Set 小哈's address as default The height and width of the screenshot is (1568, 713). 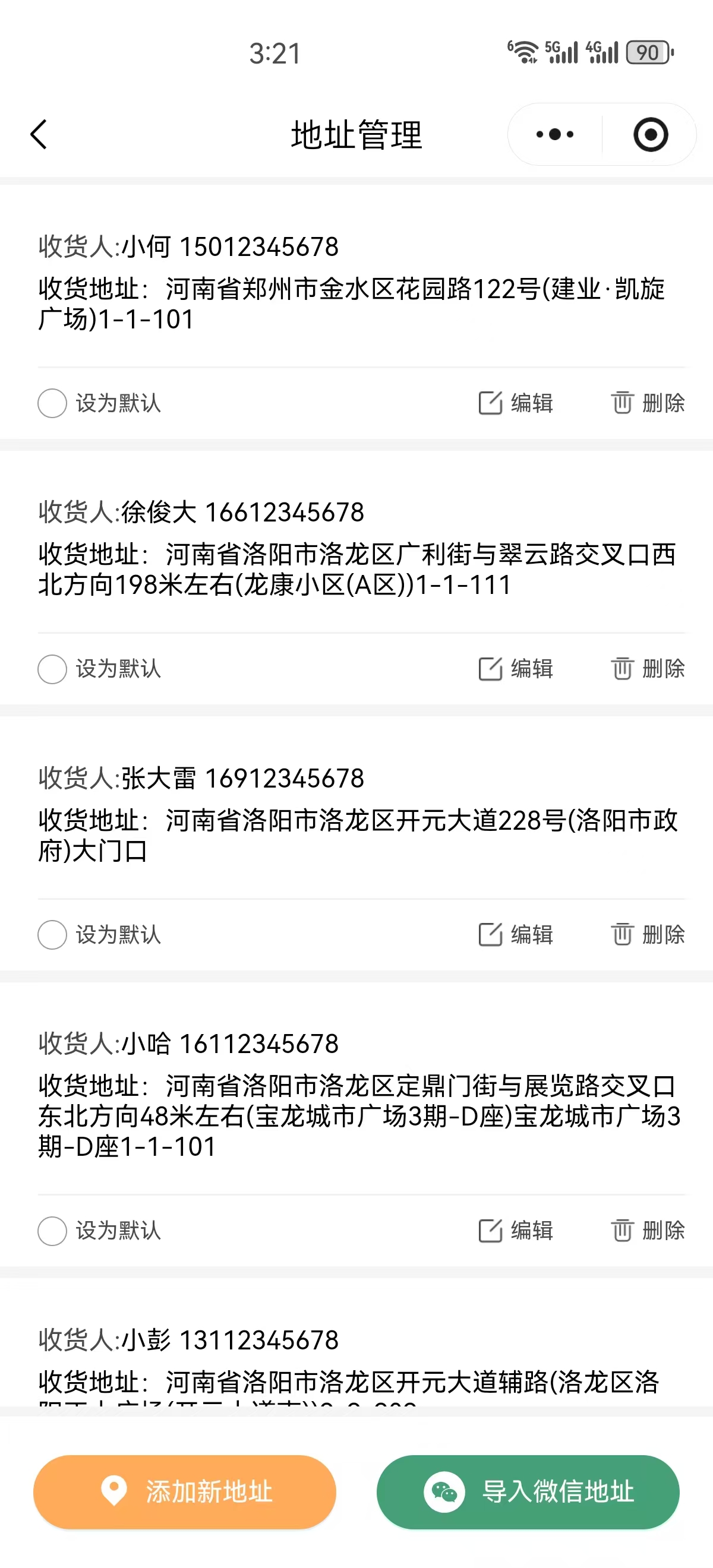[x=52, y=1231]
